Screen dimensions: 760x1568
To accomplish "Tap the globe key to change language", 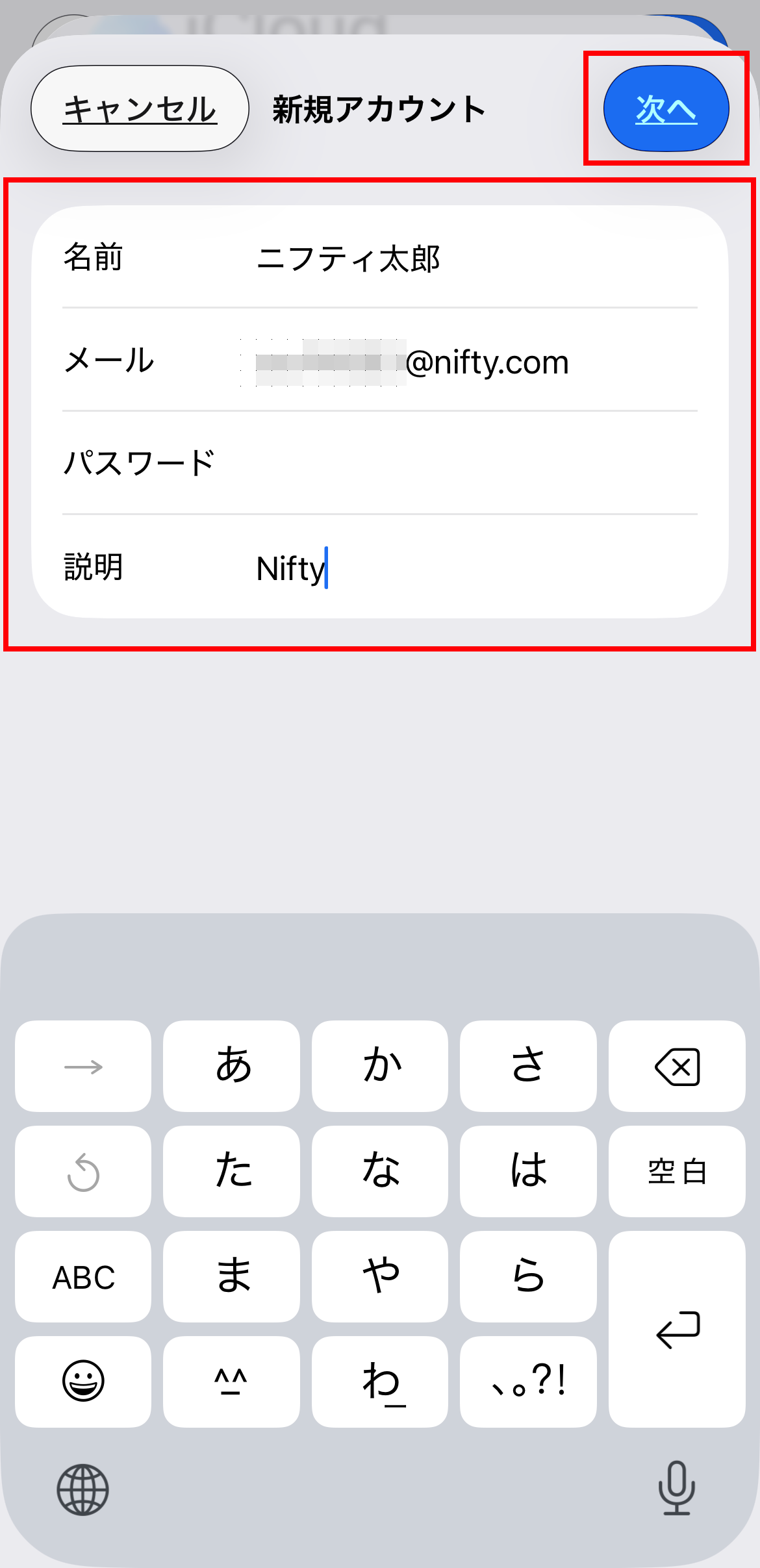I will 83,1489.
